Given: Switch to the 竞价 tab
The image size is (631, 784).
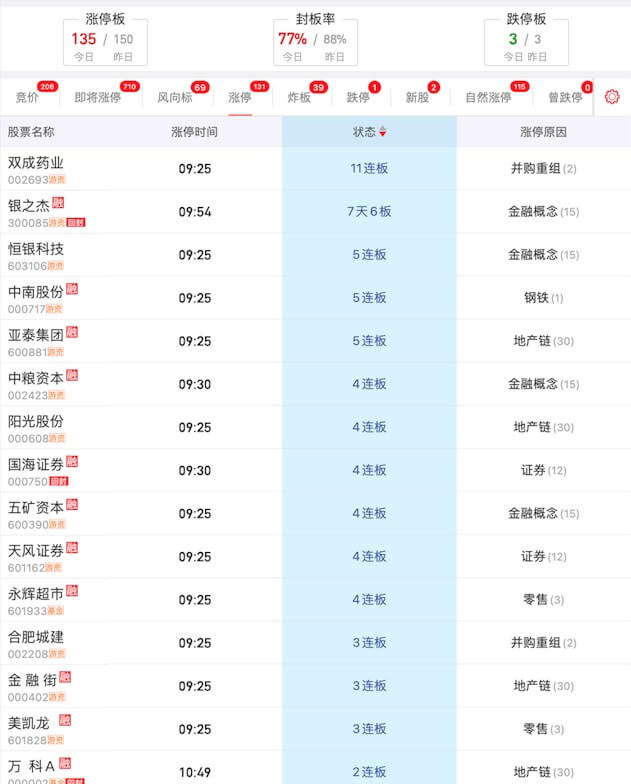Looking at the screenshot, I should pyautogui.click(x=28, y=98).
